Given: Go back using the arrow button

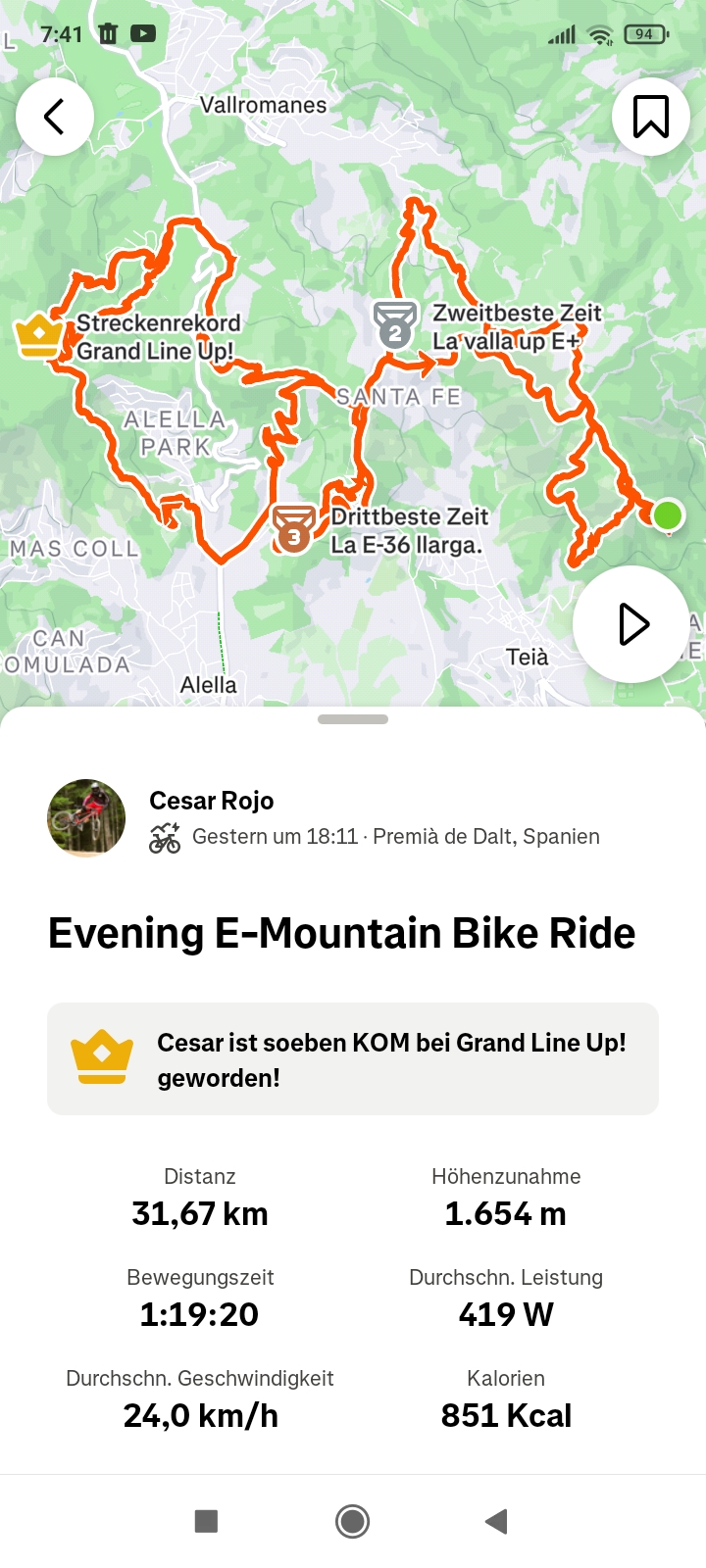Looking at the screenshot, I should click(55, 117).
